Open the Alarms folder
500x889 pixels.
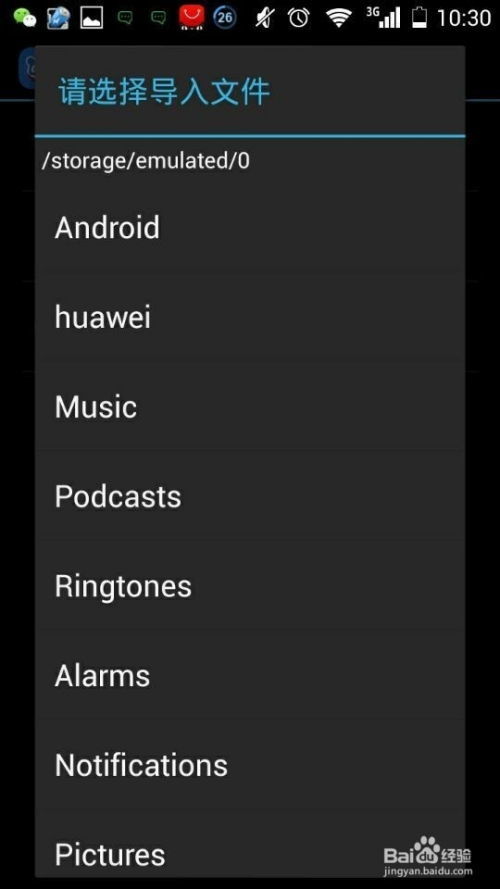249,675
